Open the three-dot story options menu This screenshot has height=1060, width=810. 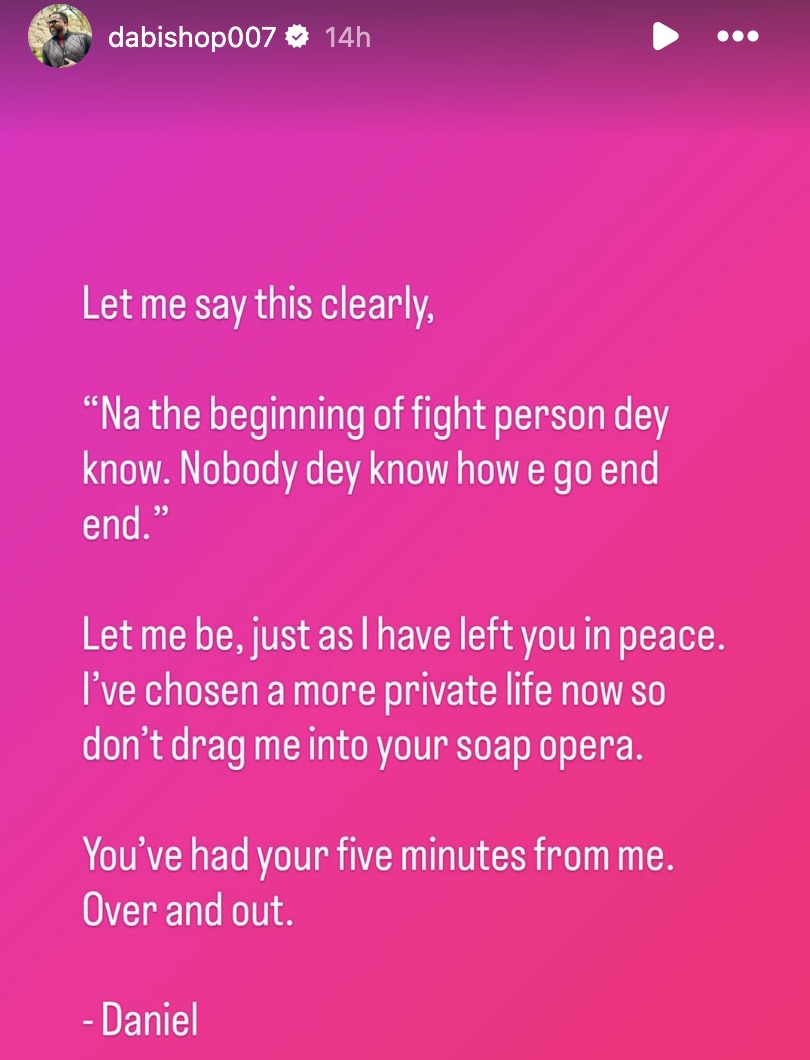[738, 37]
